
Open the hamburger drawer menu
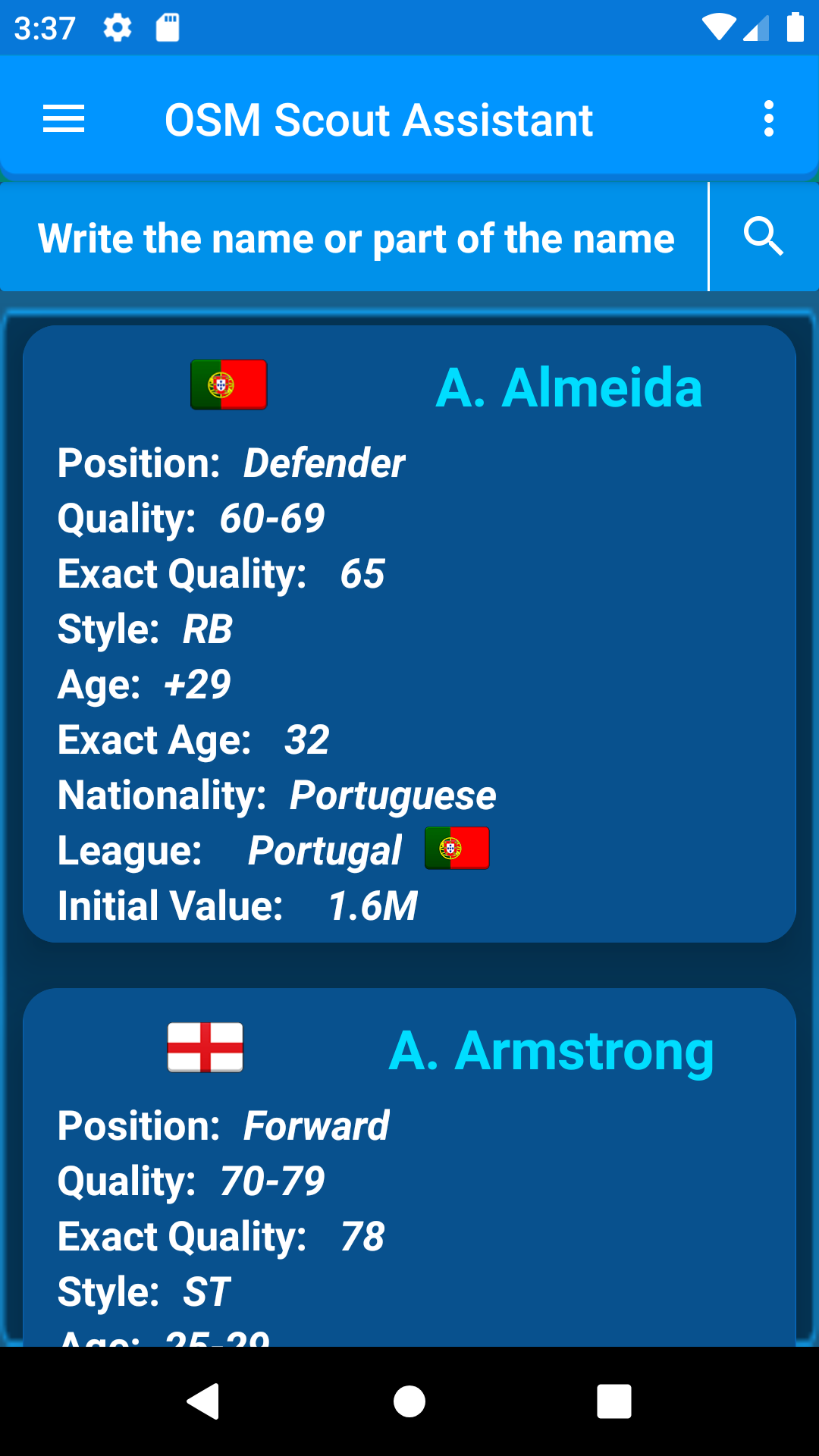64,119
